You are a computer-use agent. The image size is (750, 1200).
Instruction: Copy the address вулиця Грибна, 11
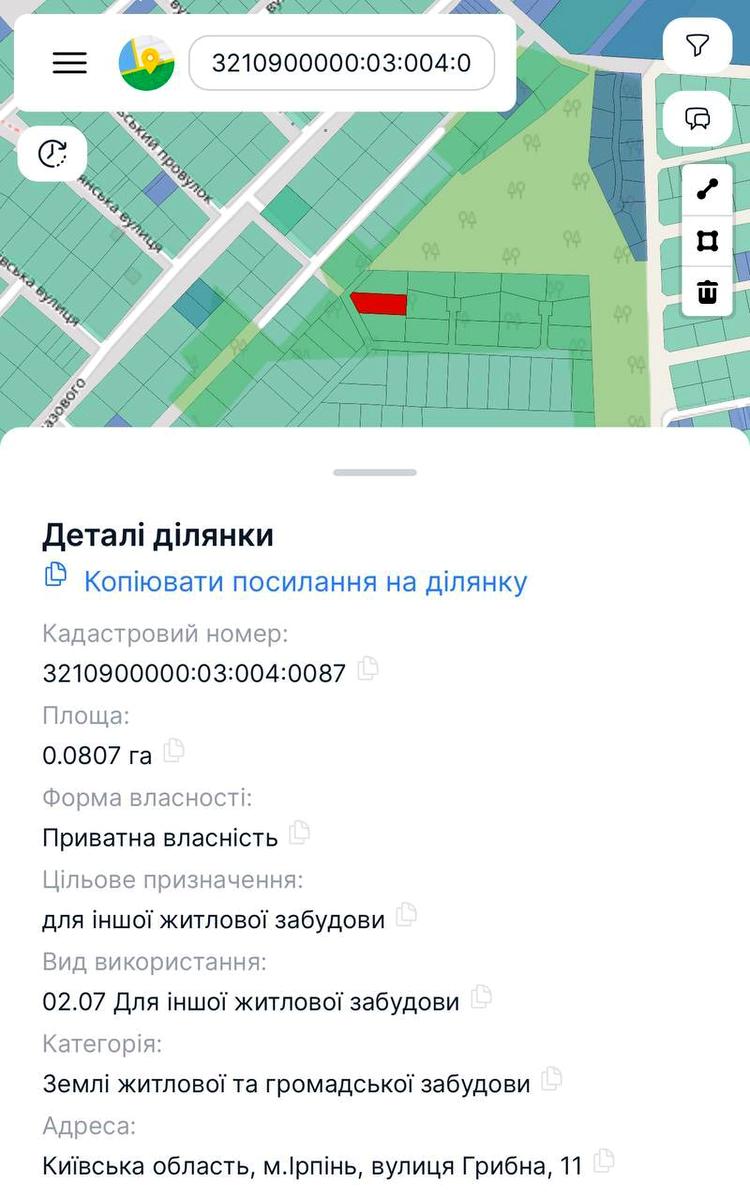pyautogui.click(x=603, y=1161)
